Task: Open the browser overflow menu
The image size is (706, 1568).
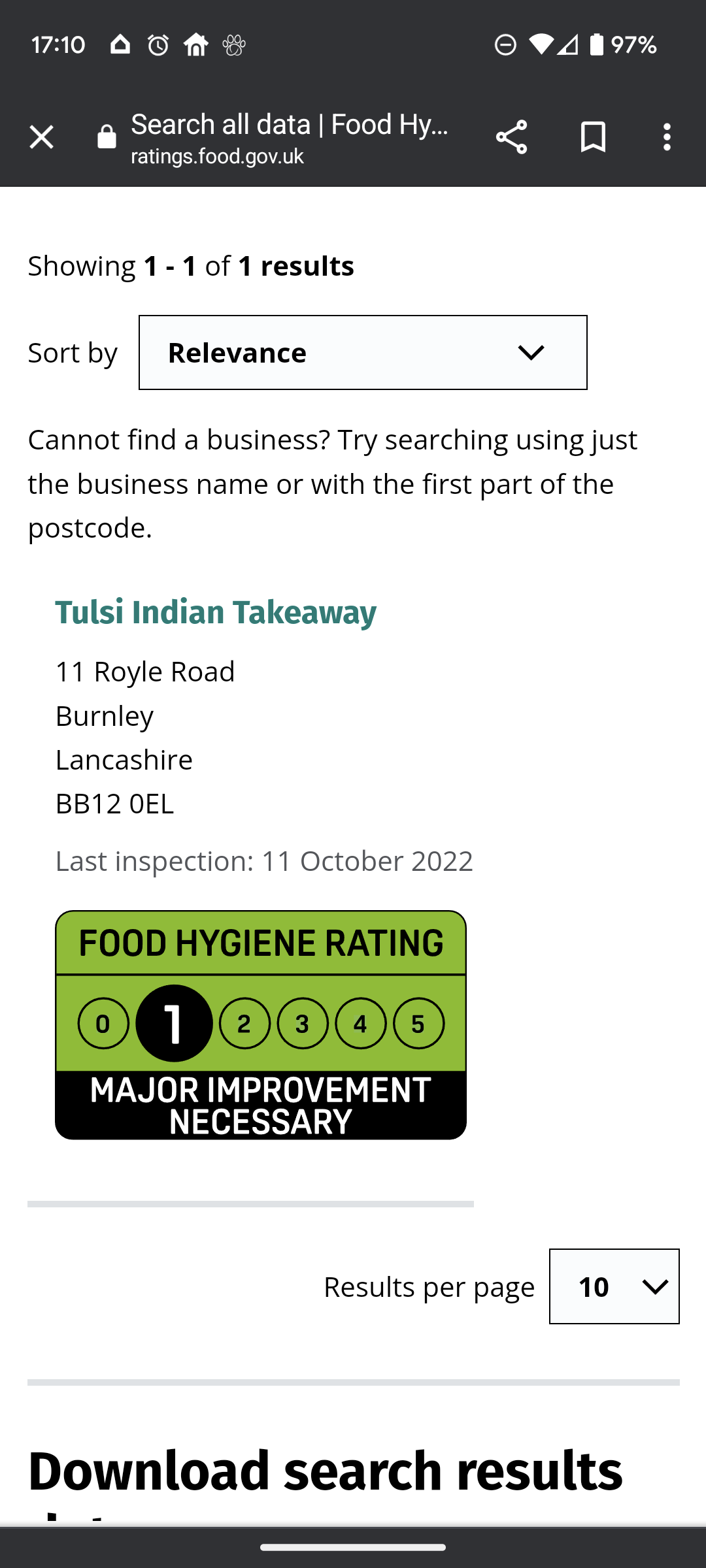Action: (x=667, y=137)
